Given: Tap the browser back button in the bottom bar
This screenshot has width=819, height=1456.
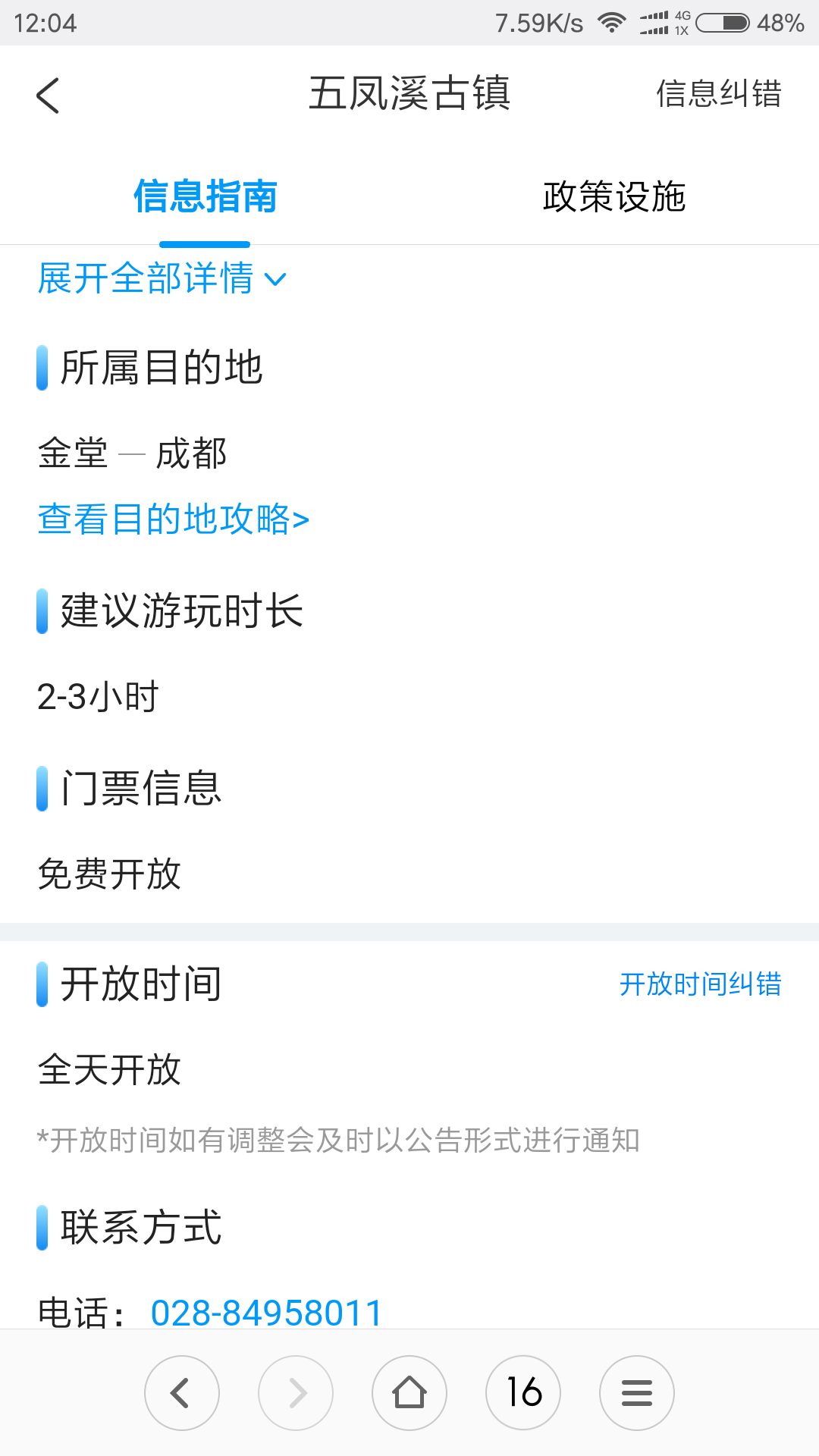Looking at the screenshot, I should 182,1393.
